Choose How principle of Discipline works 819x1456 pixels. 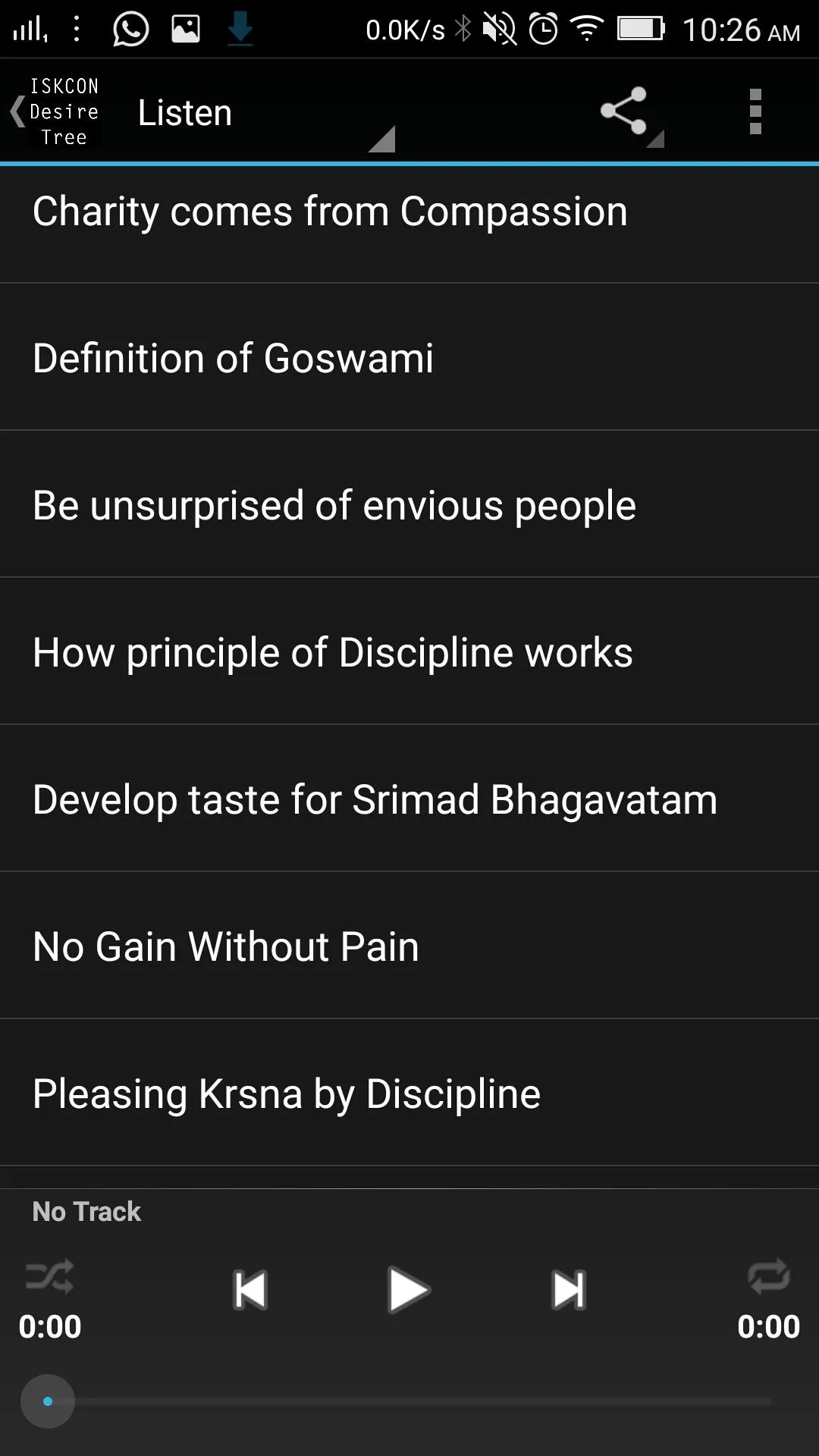pos(409,651)
